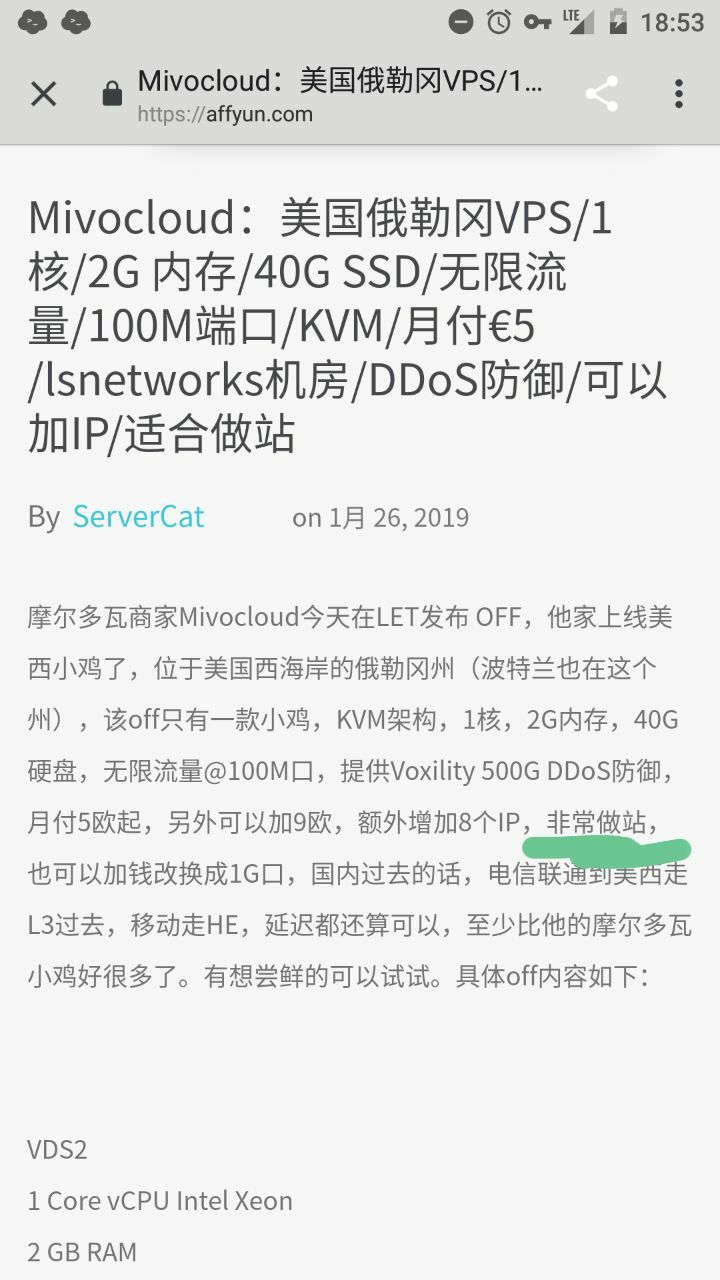Viewport: 720px width, 1280px height.
Task: Close the Mivocloud custom tab
Action: pos(43,94)
